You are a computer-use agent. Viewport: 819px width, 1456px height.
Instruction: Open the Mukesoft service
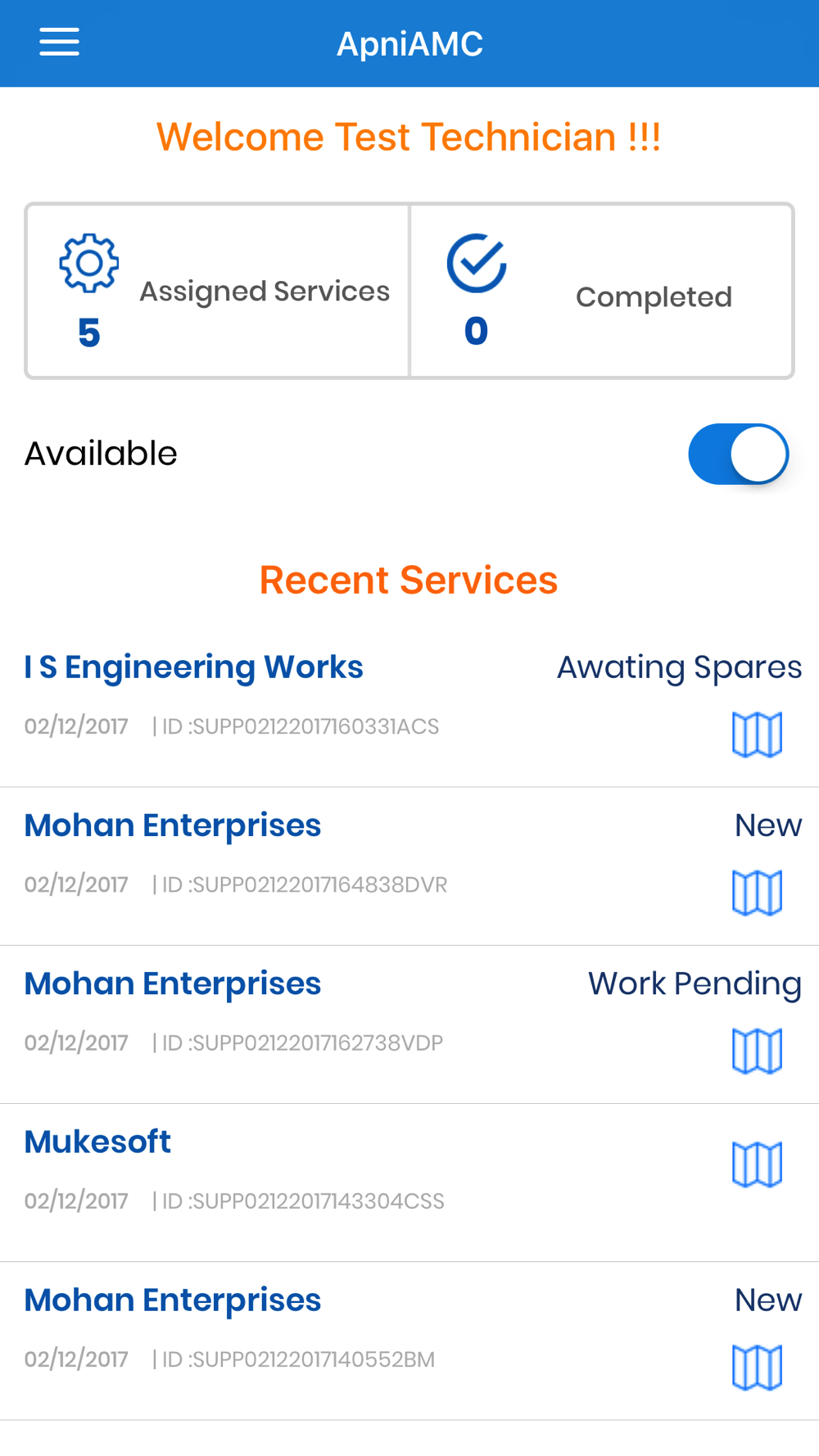click(409, 1183)
